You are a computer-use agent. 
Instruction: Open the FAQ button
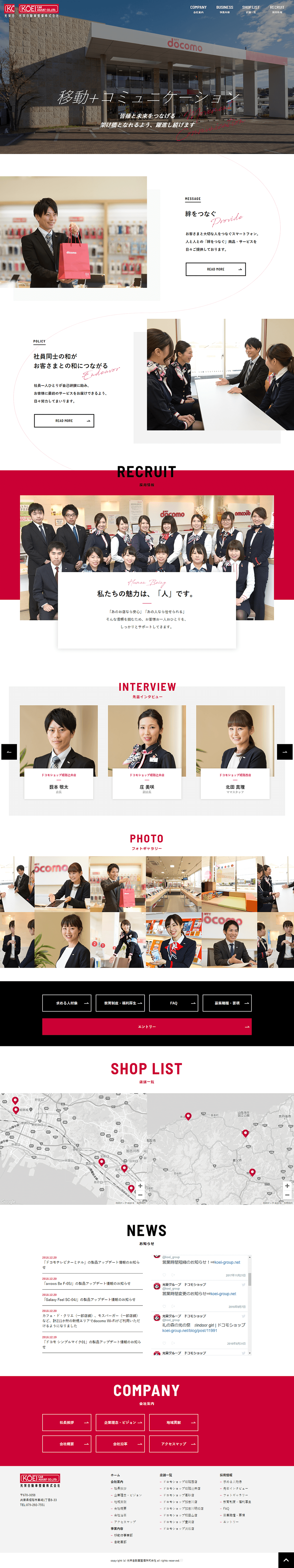coord(174,1003)
